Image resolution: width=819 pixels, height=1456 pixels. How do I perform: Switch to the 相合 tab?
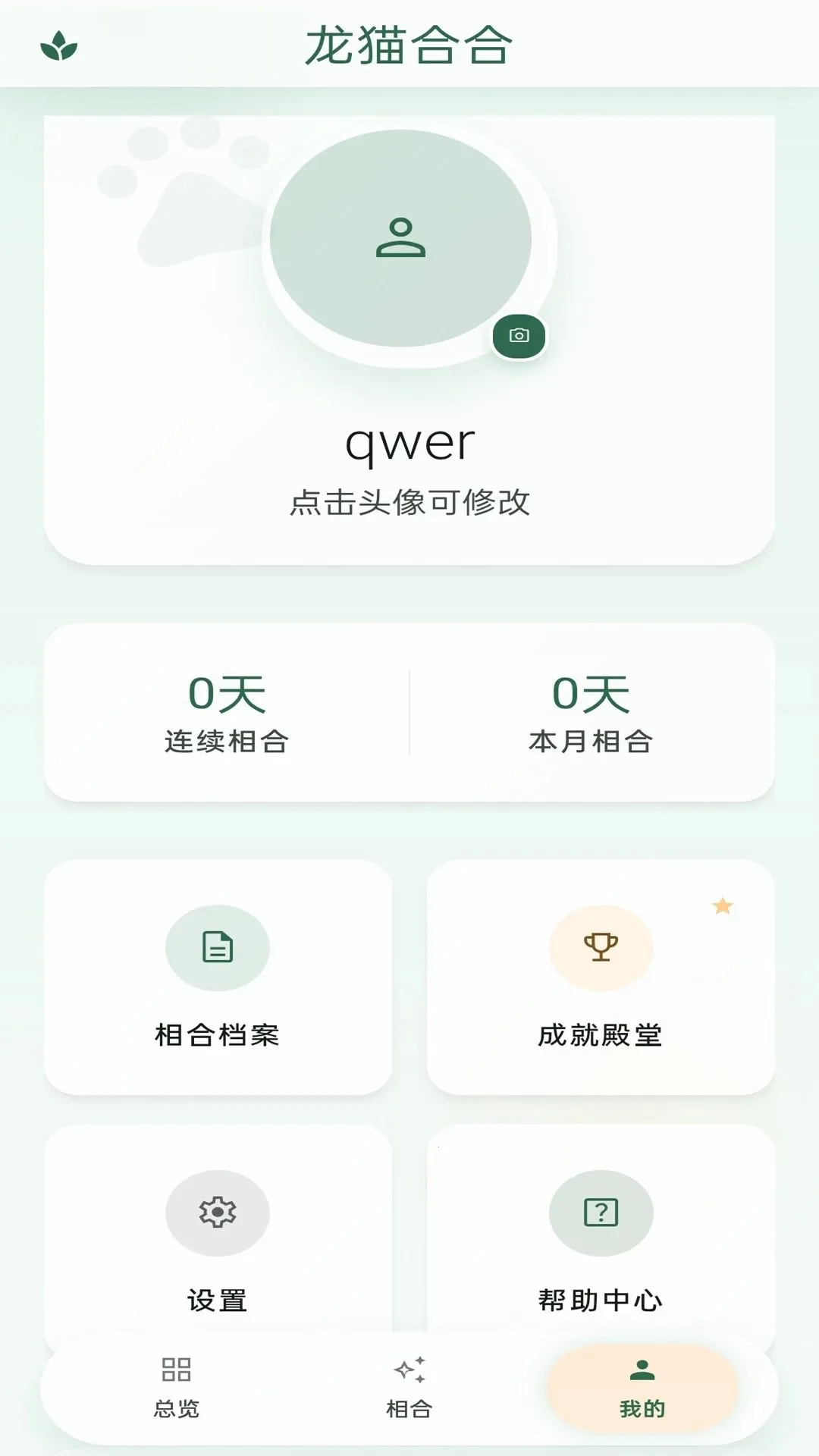pos(409,1389)
